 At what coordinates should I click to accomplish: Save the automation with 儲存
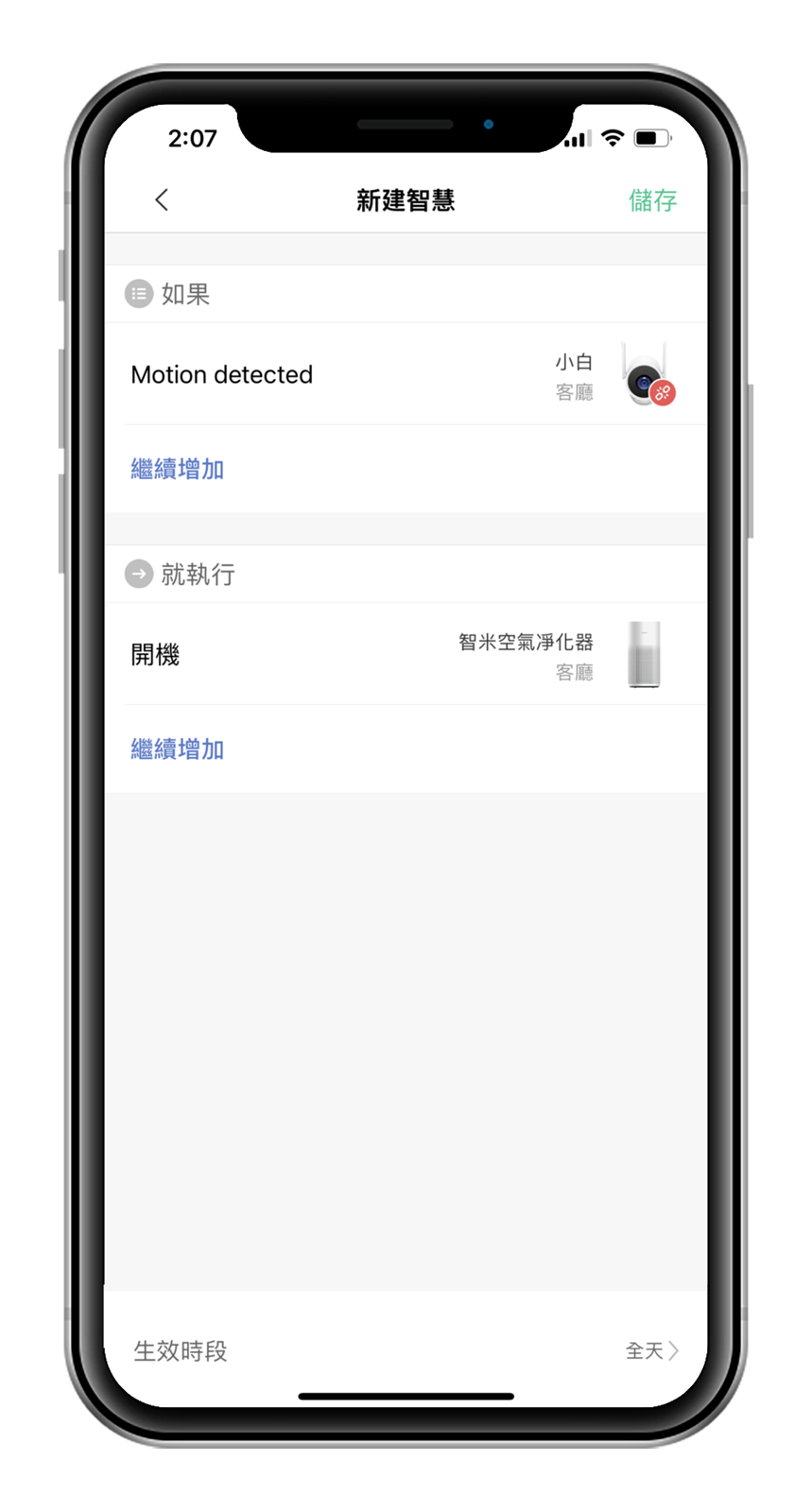[x=652, y=200]
